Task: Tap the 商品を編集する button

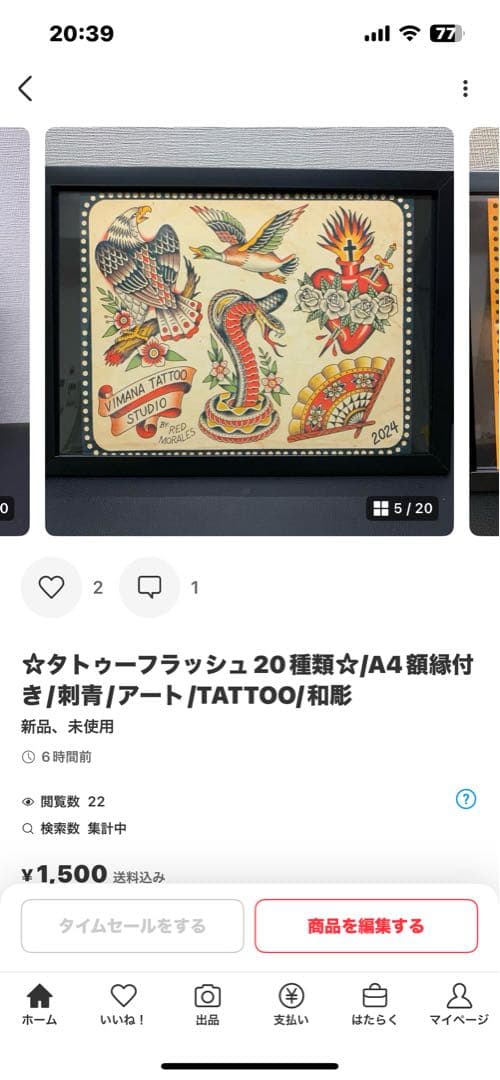Action: pyautogui.click(x=366, y=926)
